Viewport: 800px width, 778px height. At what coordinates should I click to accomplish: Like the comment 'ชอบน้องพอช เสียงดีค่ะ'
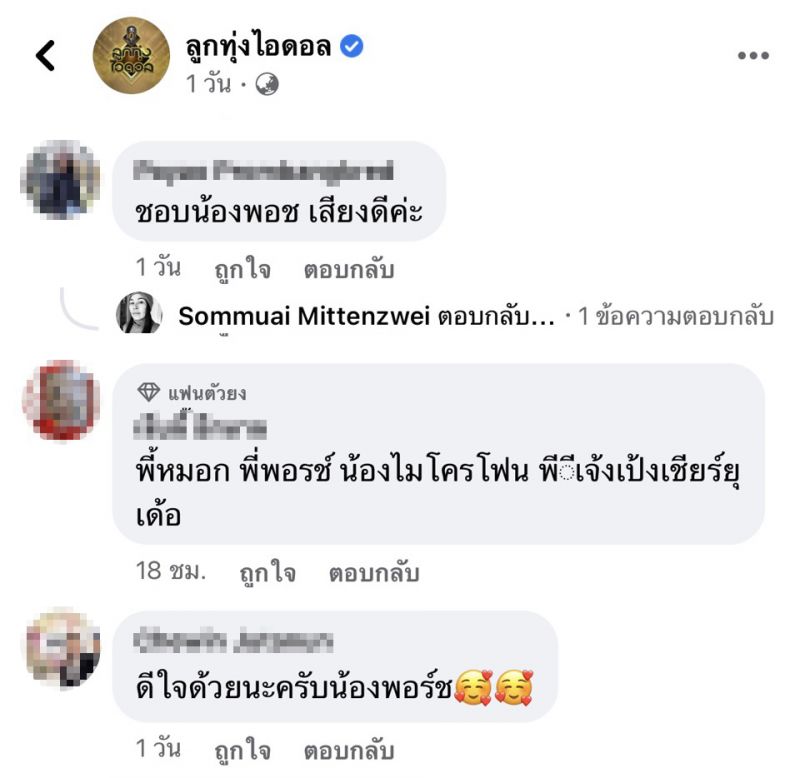(244, 269)
